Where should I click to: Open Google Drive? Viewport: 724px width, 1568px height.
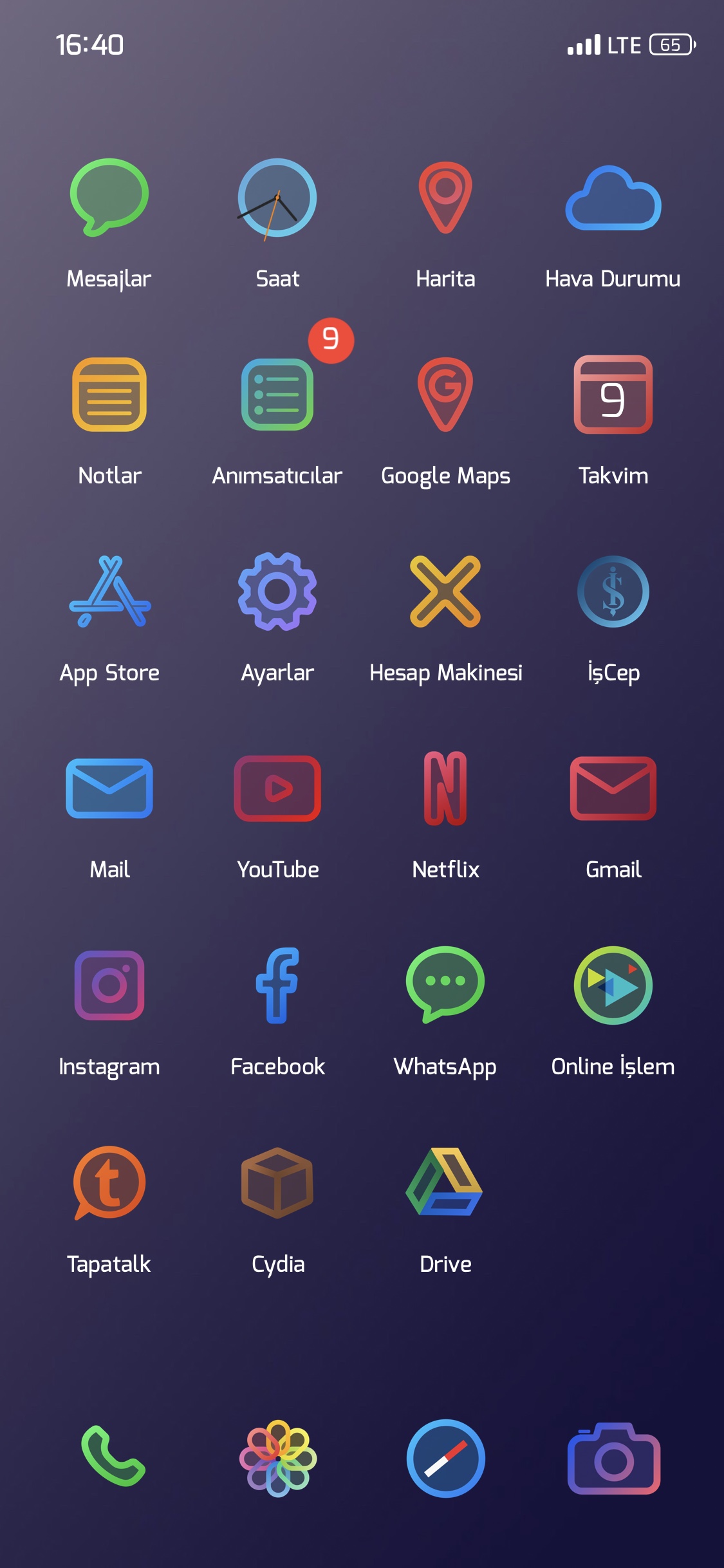click(445, 1182)
